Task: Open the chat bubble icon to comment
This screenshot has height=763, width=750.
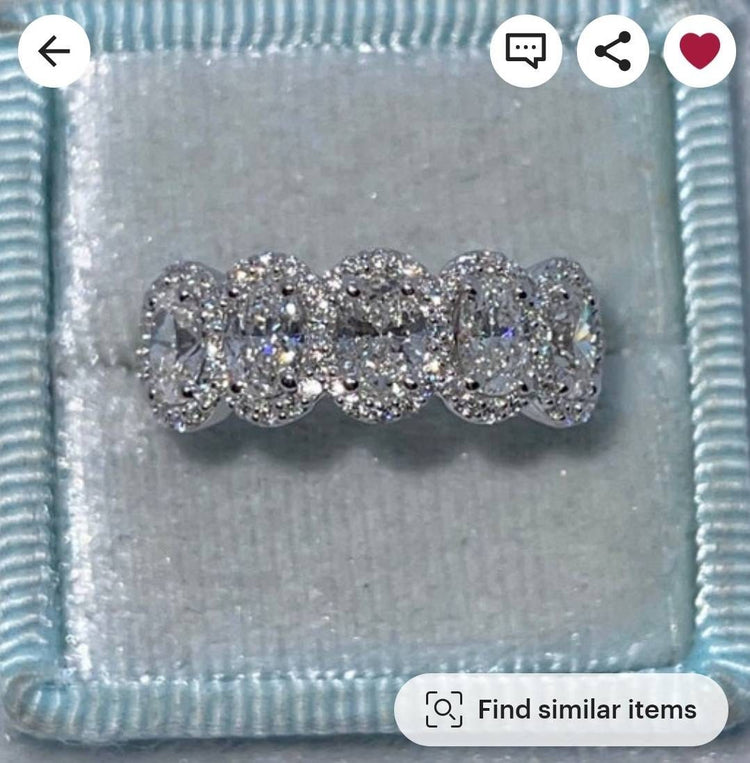Action: click(527, 54)
